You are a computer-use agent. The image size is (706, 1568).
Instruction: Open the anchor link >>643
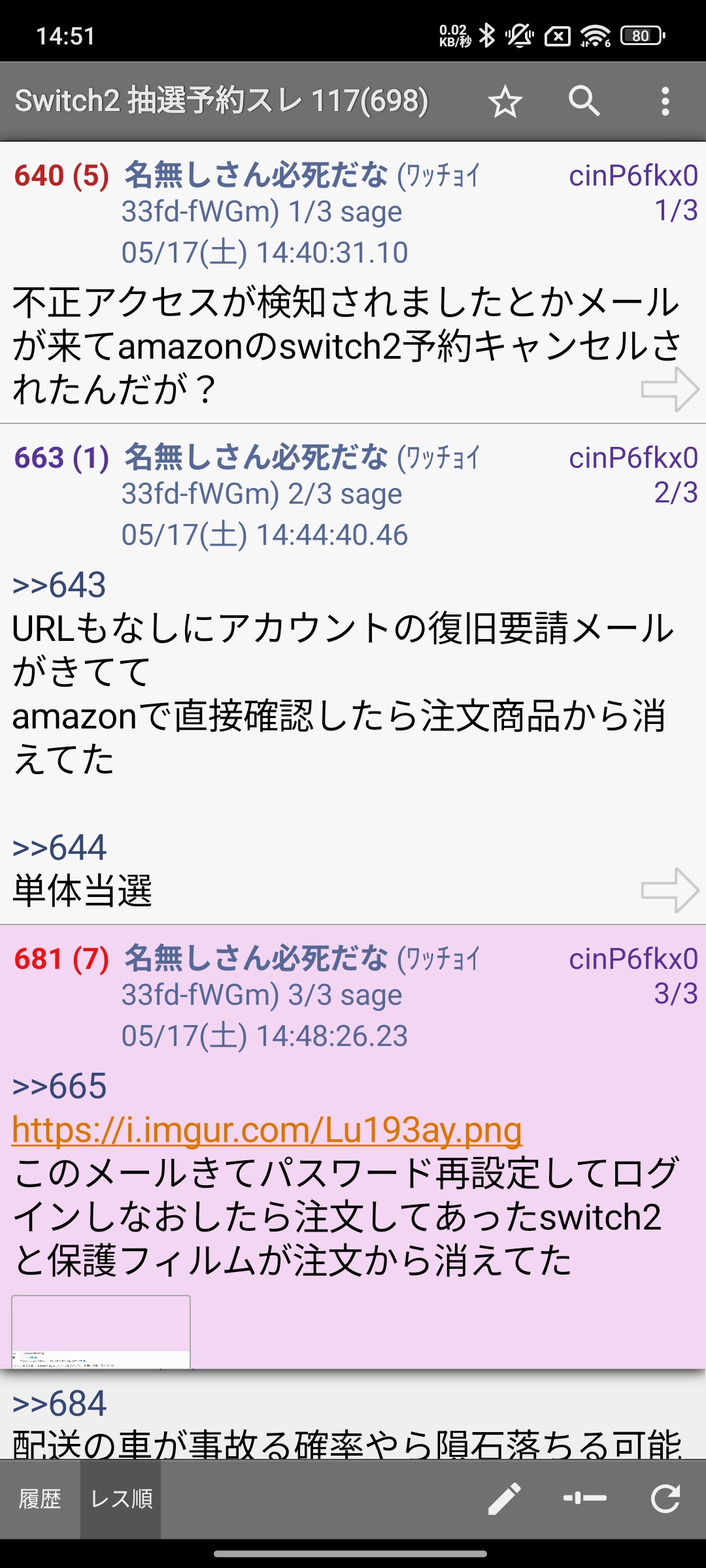59,585
